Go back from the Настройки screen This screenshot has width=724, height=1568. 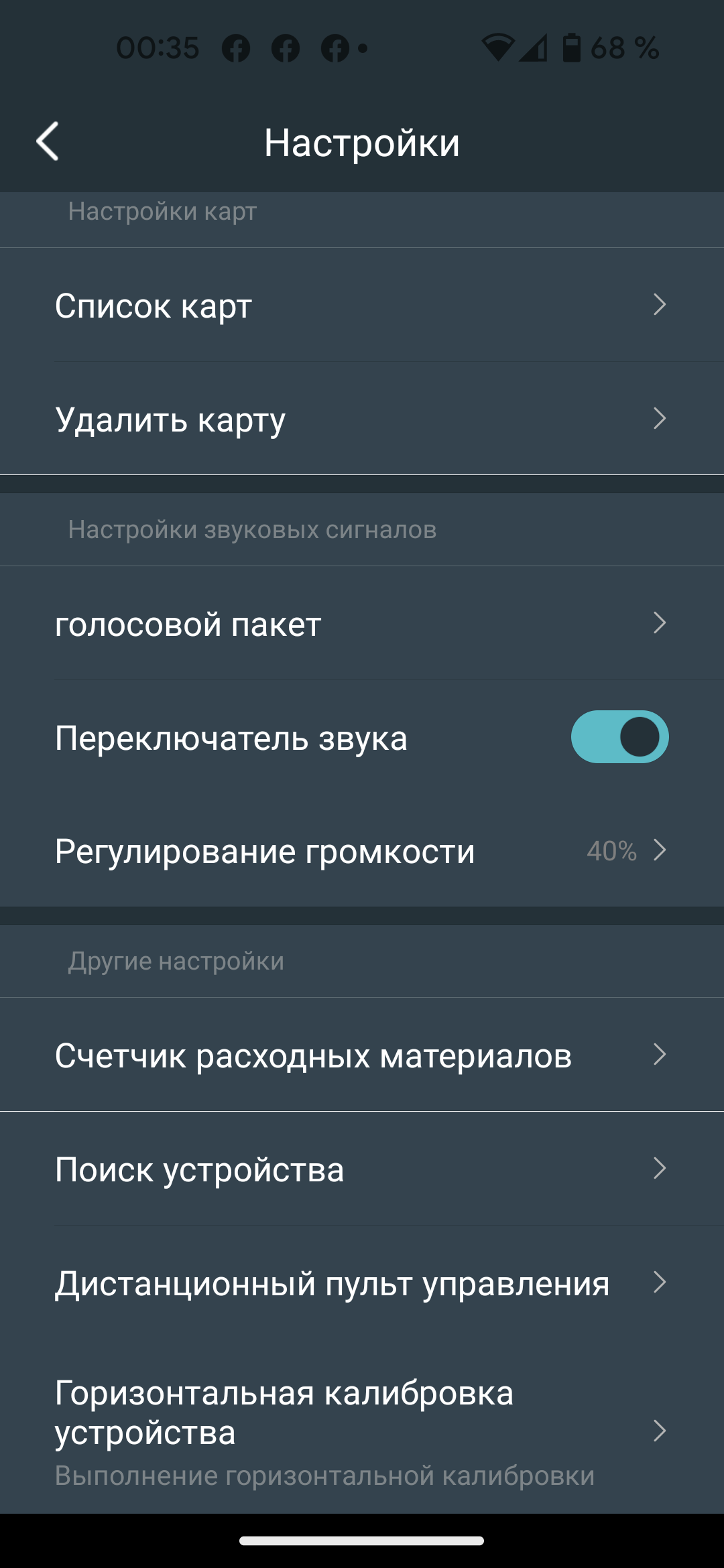(48, 141)
